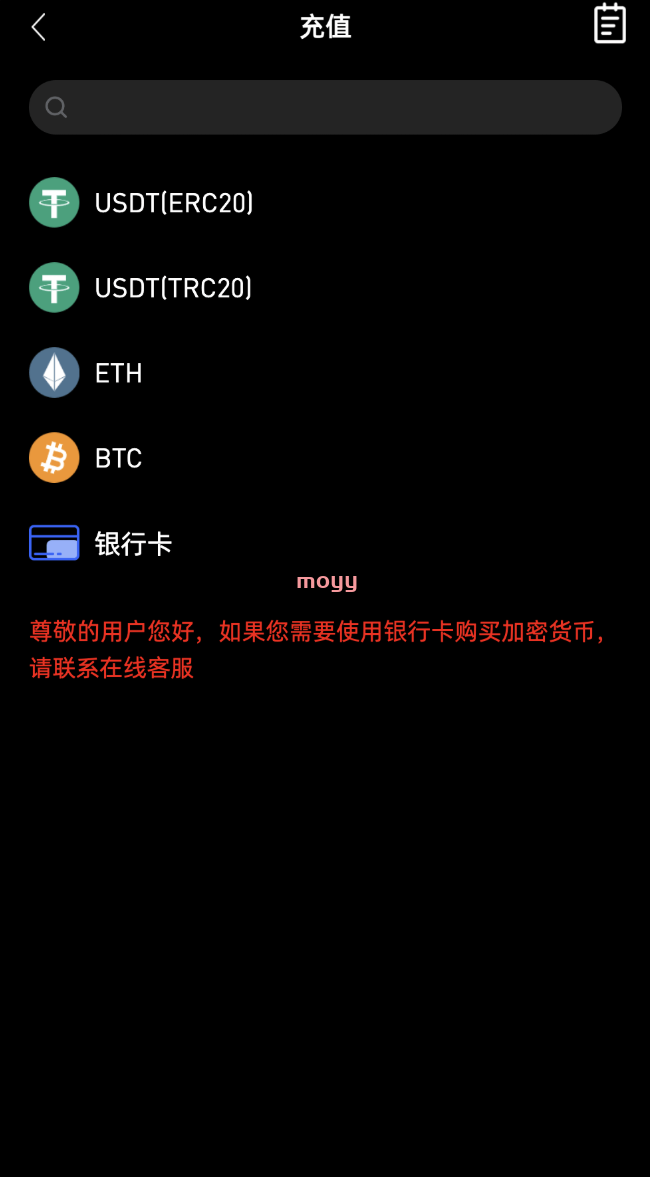Open ETH deposit
The width and height of the screenshot is (650, 1177).
(x=325, y=372)
